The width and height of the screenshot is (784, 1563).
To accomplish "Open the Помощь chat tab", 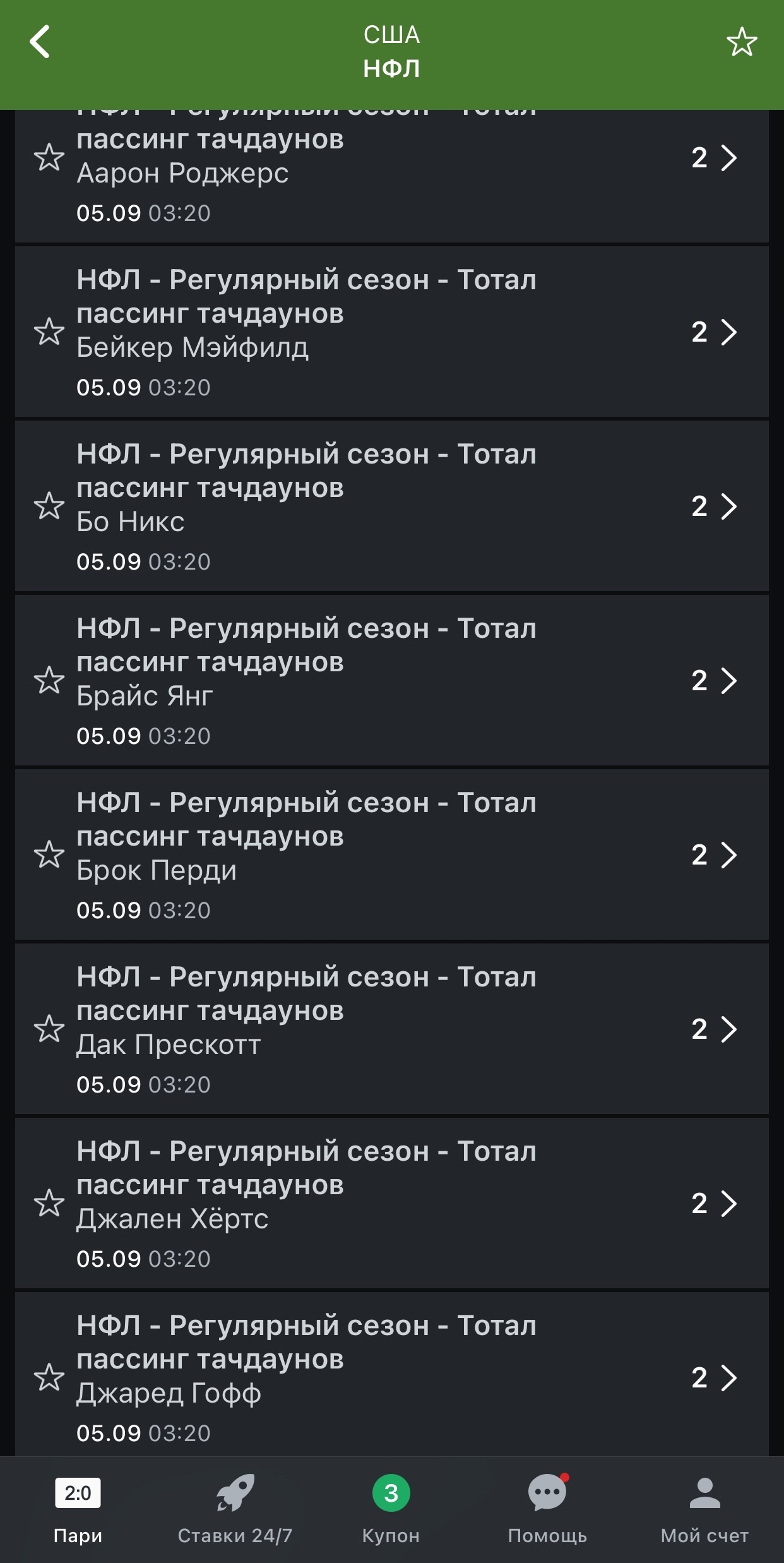I will click(x=548, y=1510).
